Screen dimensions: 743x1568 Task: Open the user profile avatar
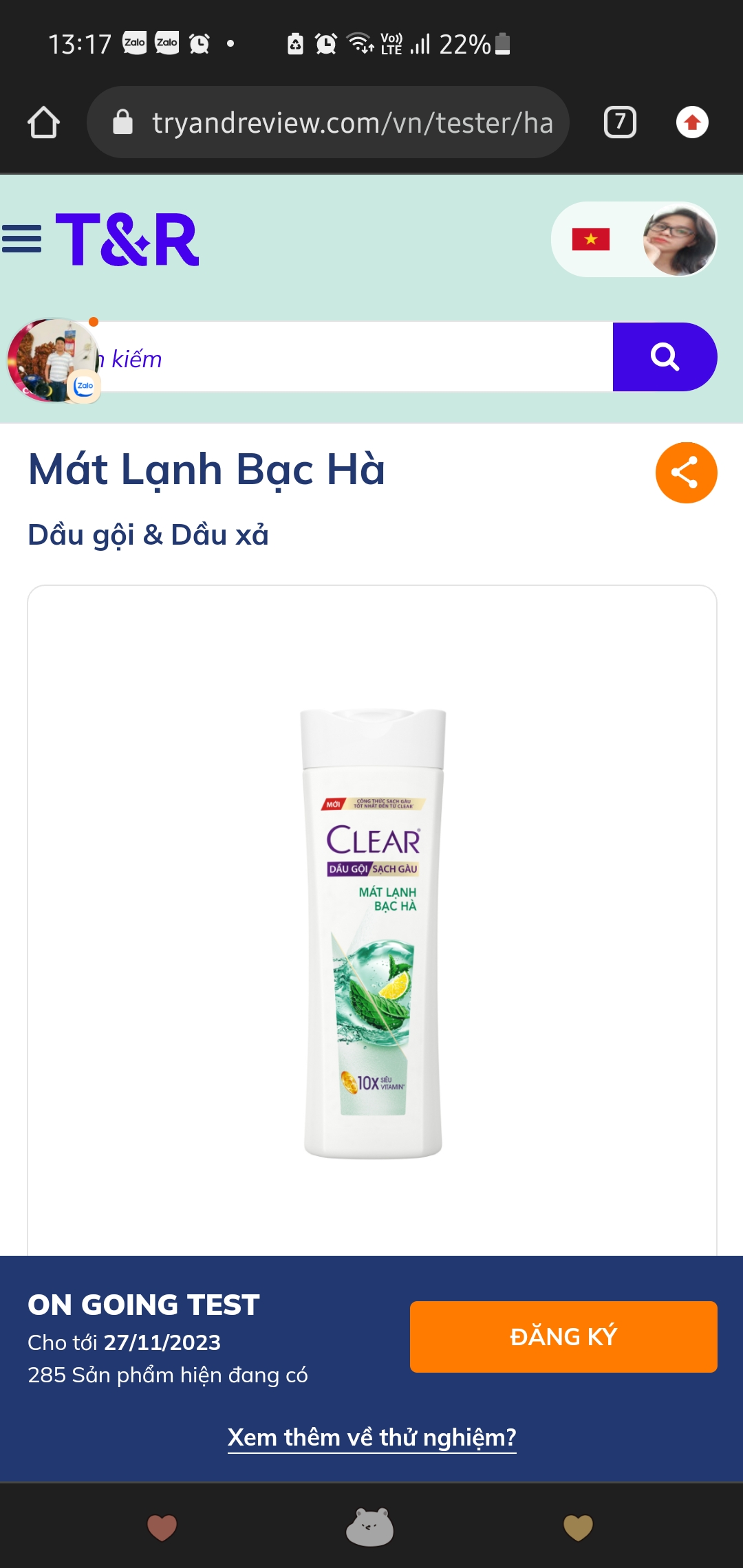(x=680, y=239)
